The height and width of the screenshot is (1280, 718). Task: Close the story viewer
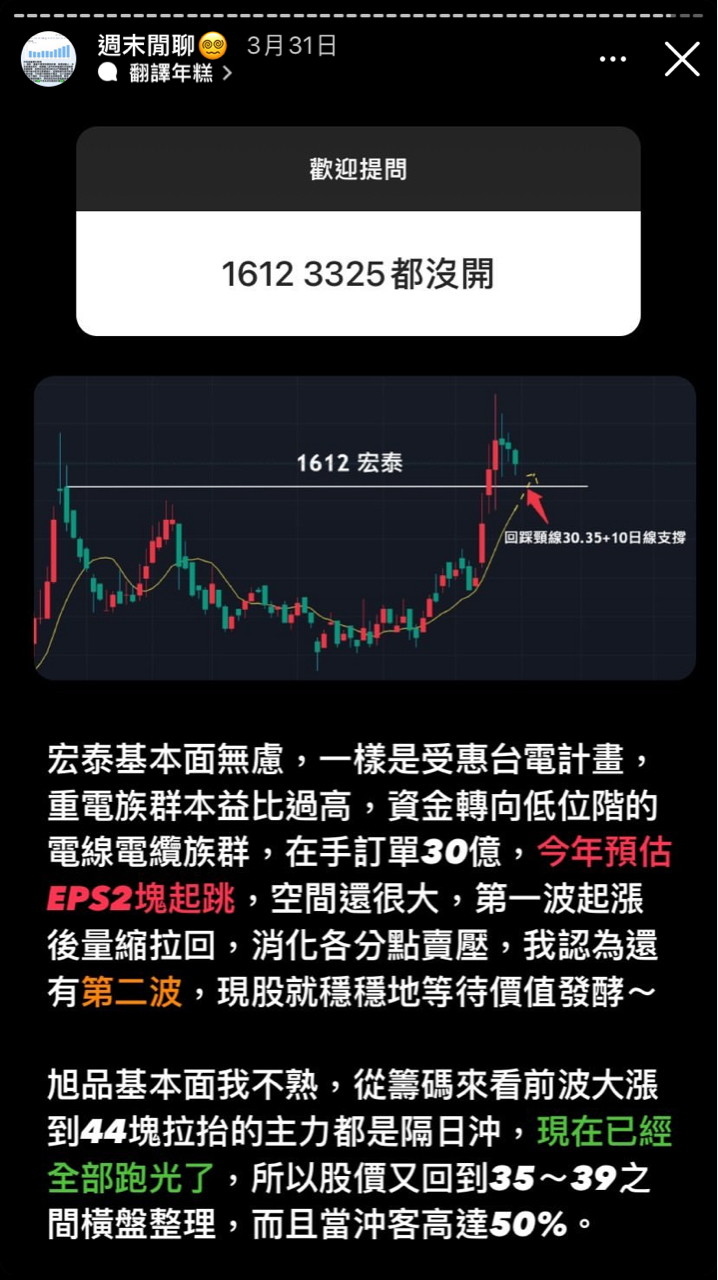[x=682, y=59]
